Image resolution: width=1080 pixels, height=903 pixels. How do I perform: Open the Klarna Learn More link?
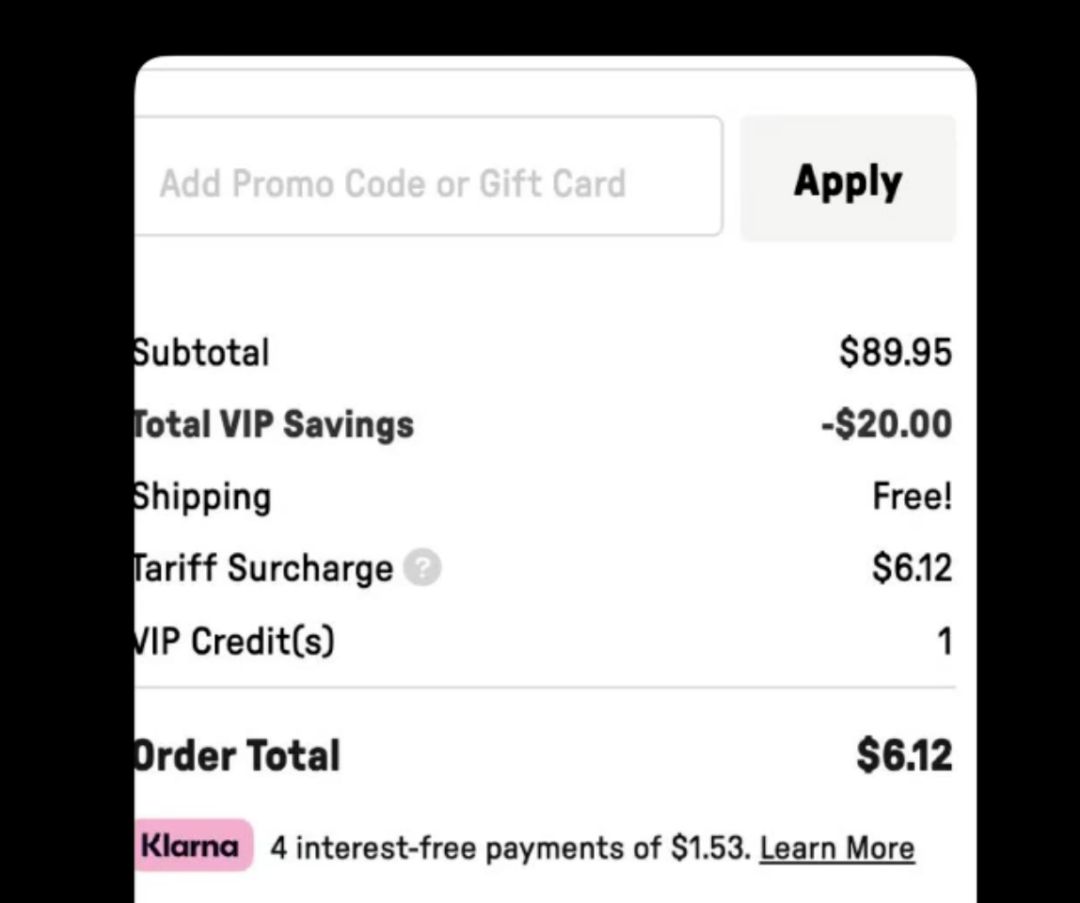point(837,848)
